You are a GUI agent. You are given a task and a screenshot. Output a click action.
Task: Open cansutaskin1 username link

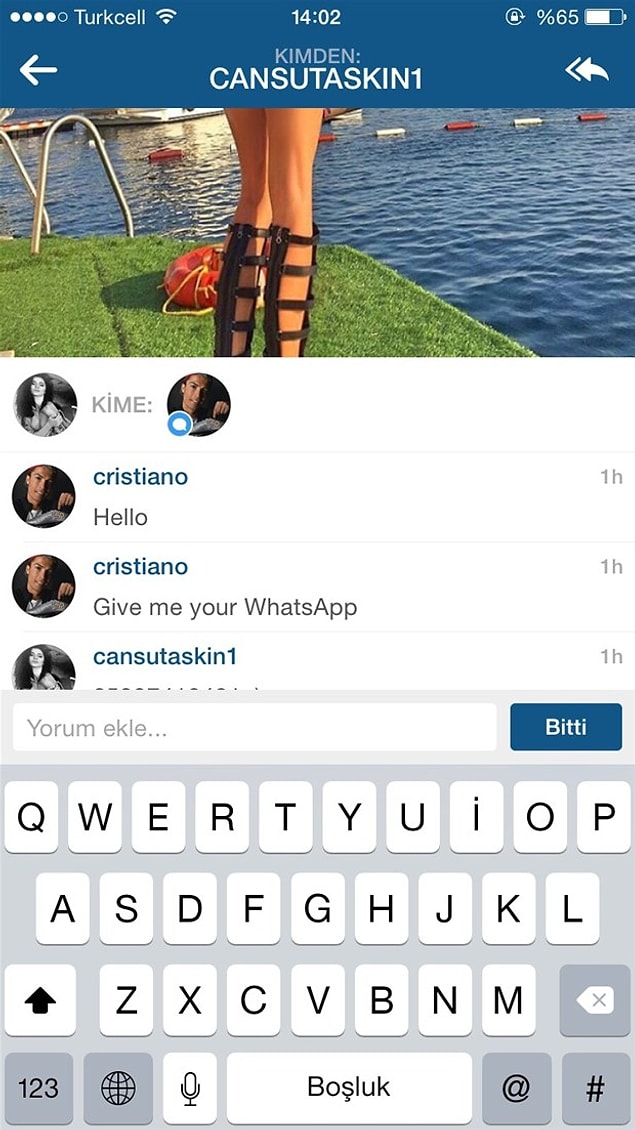pyautogui.click(x=165, y=657)
